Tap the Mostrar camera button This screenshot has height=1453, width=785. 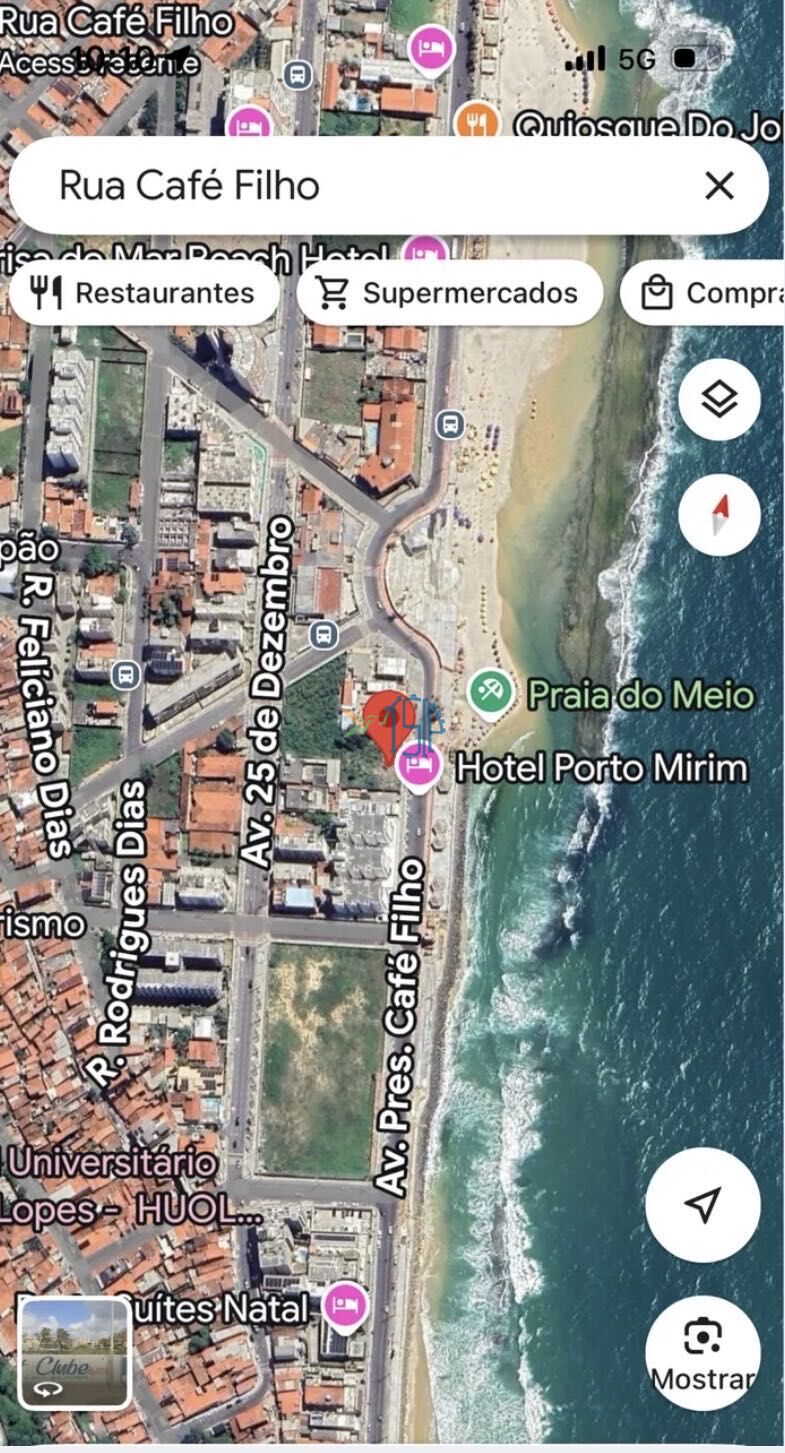click(703, 1353)
